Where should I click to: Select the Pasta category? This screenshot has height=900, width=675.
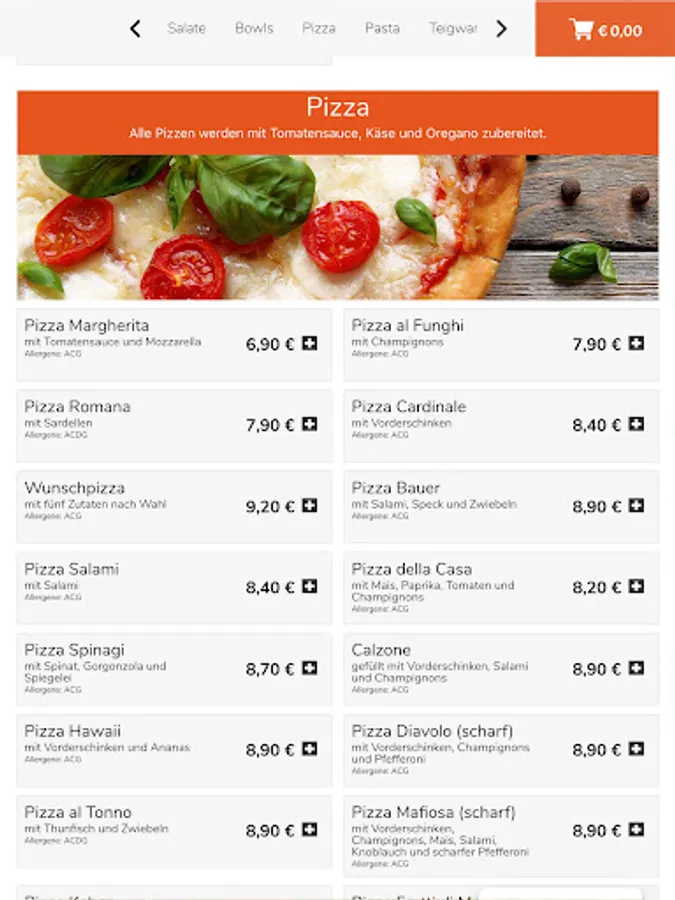(x=382, y=29)
